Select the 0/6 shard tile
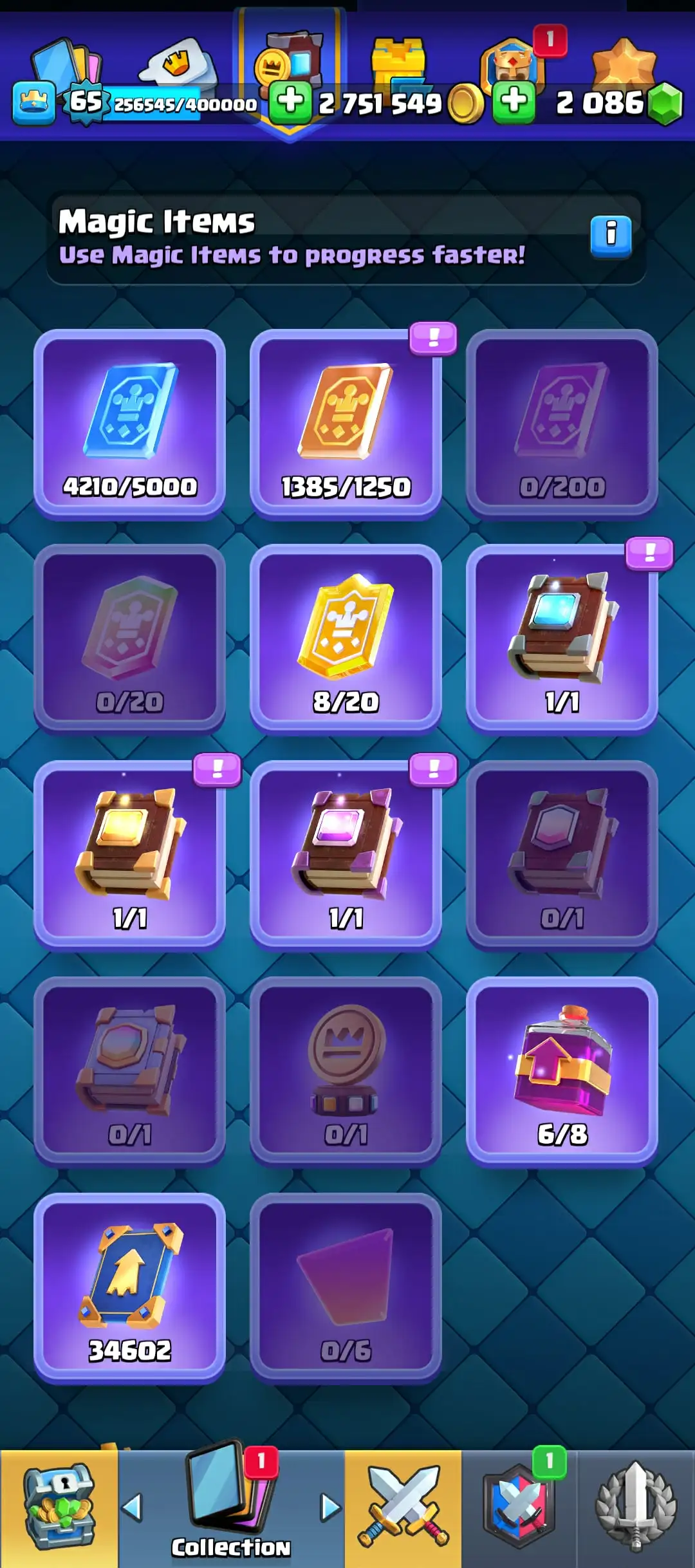Viewport: 695px width, 1568px height. click(x=346, y=1287)
